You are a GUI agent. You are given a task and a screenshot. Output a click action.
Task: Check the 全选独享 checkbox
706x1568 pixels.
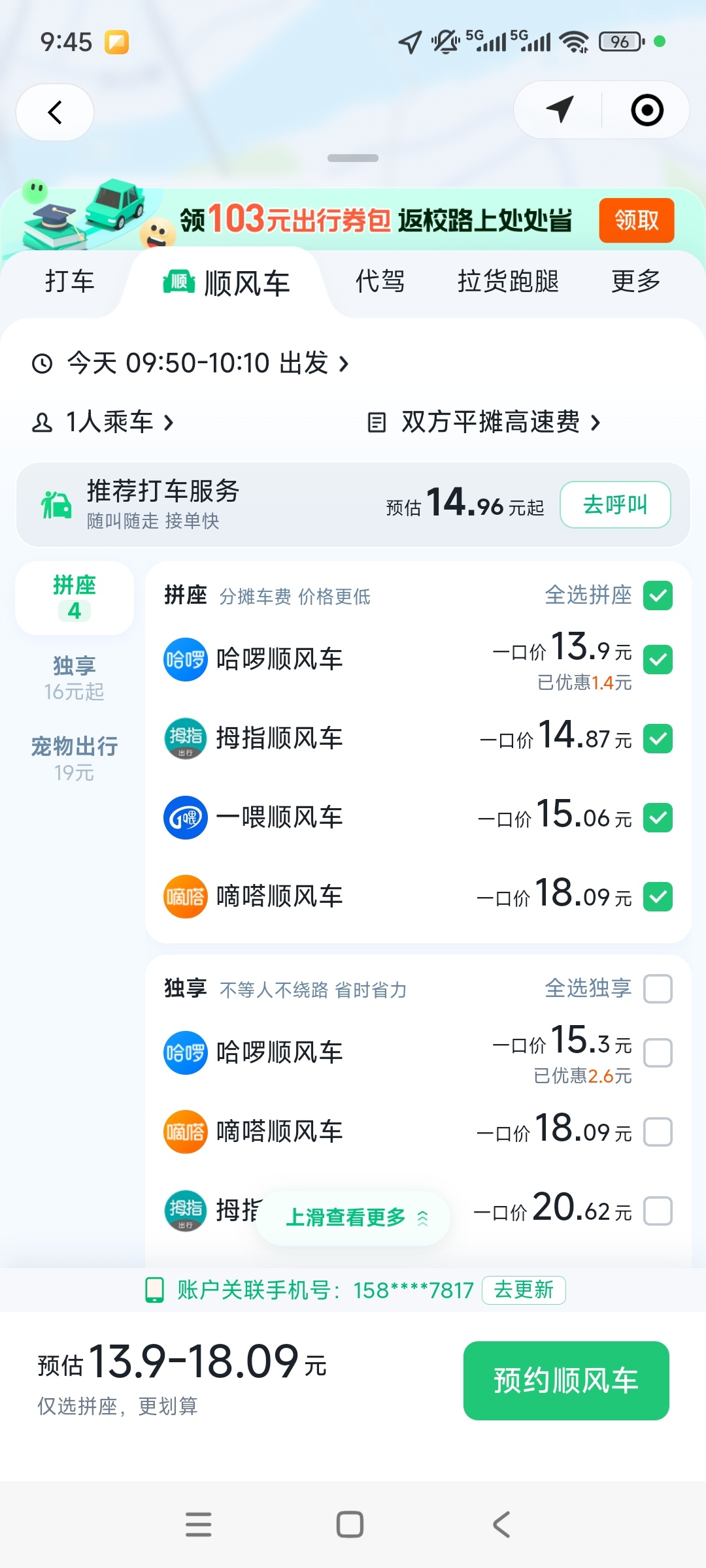point(658,988)
